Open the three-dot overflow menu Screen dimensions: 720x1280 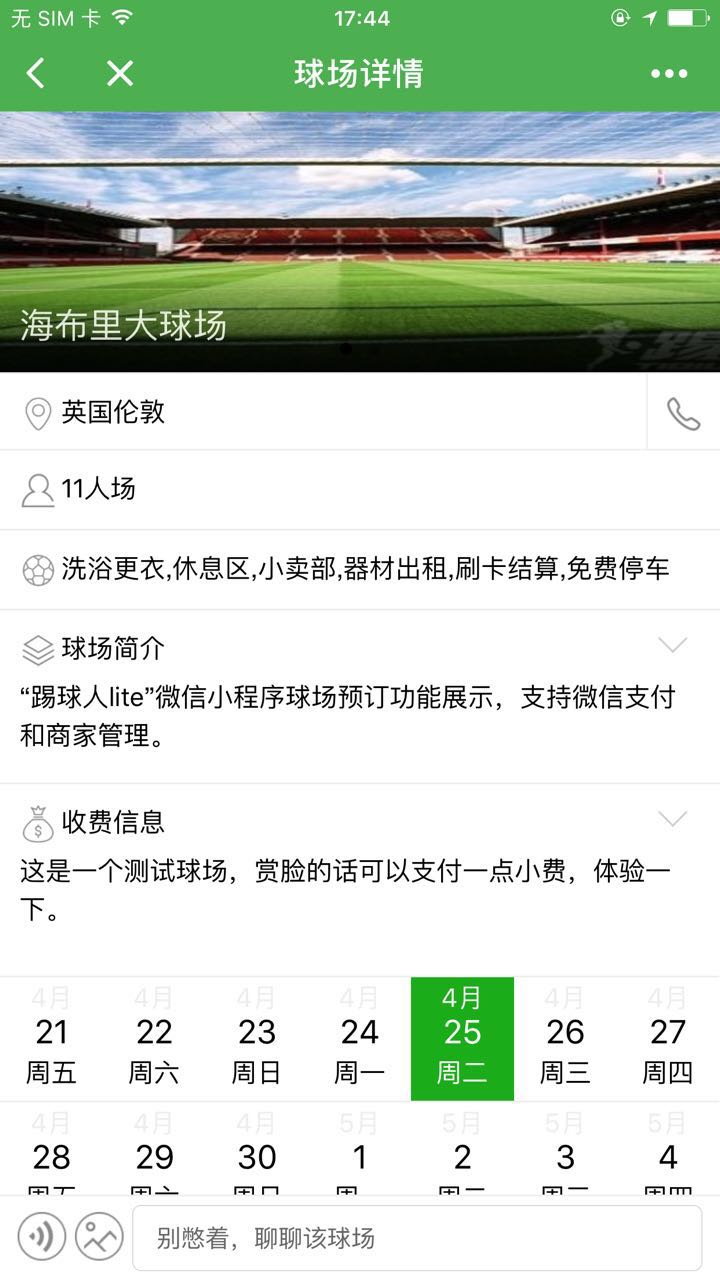(669, 73)
